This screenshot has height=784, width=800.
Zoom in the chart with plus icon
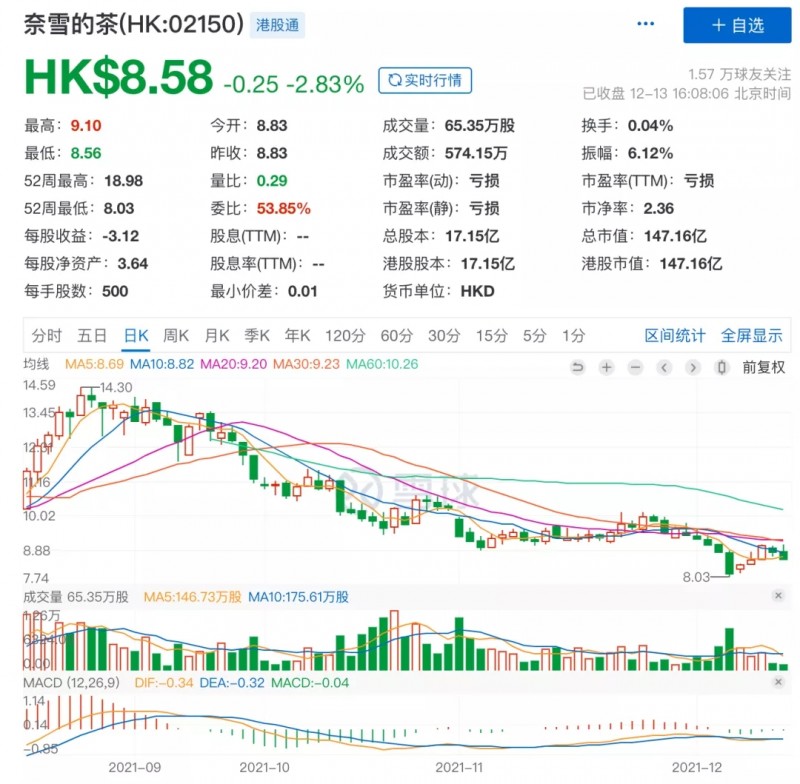pos(606,367)
